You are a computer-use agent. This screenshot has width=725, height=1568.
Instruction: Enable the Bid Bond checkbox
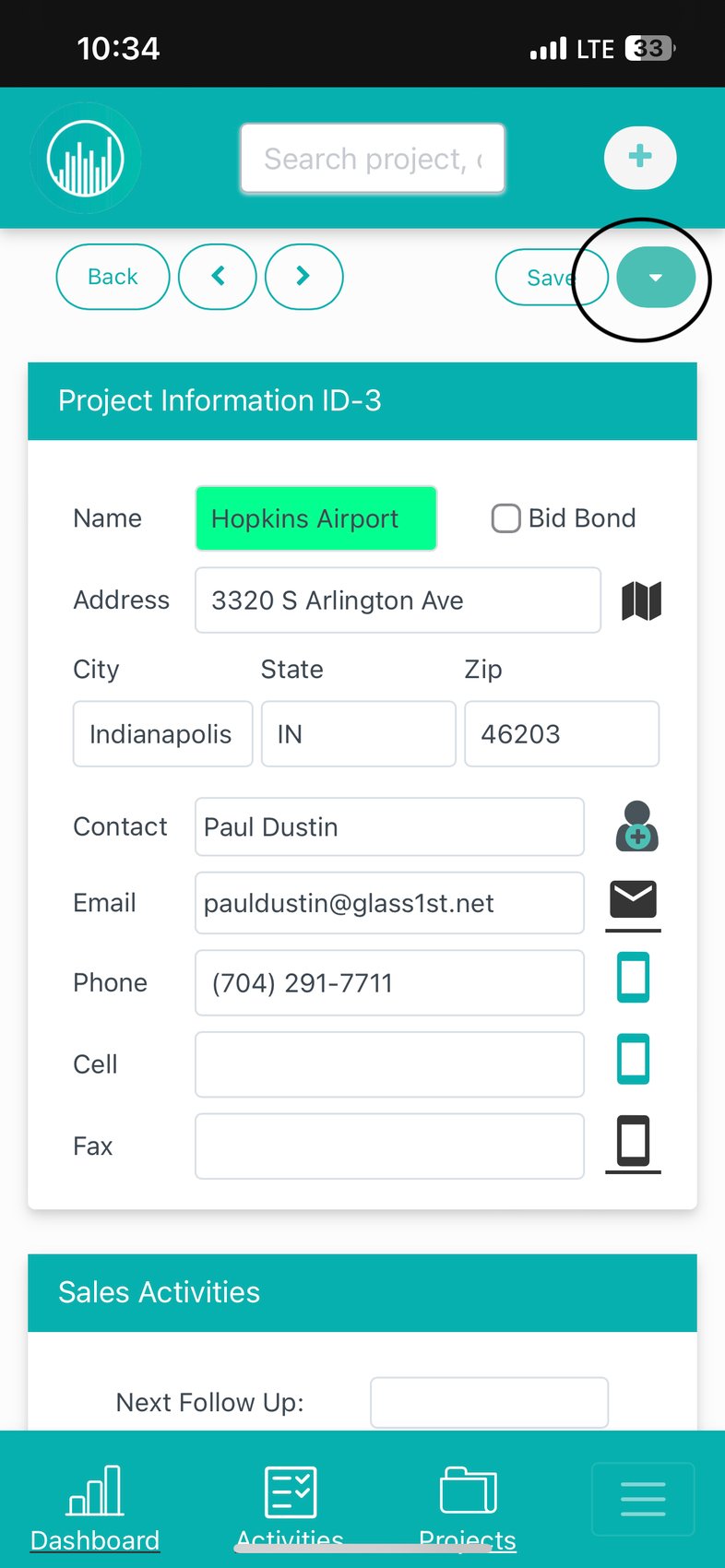tap(505, 518)
